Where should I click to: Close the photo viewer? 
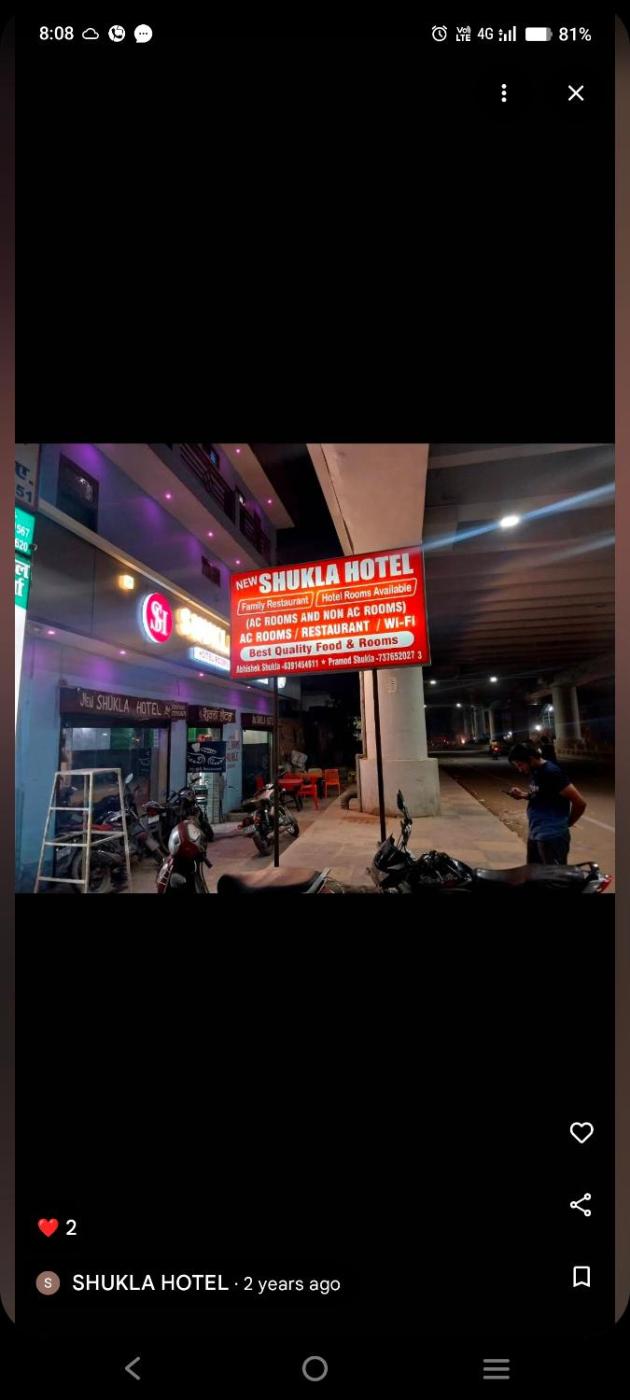(x=576, y=93)
